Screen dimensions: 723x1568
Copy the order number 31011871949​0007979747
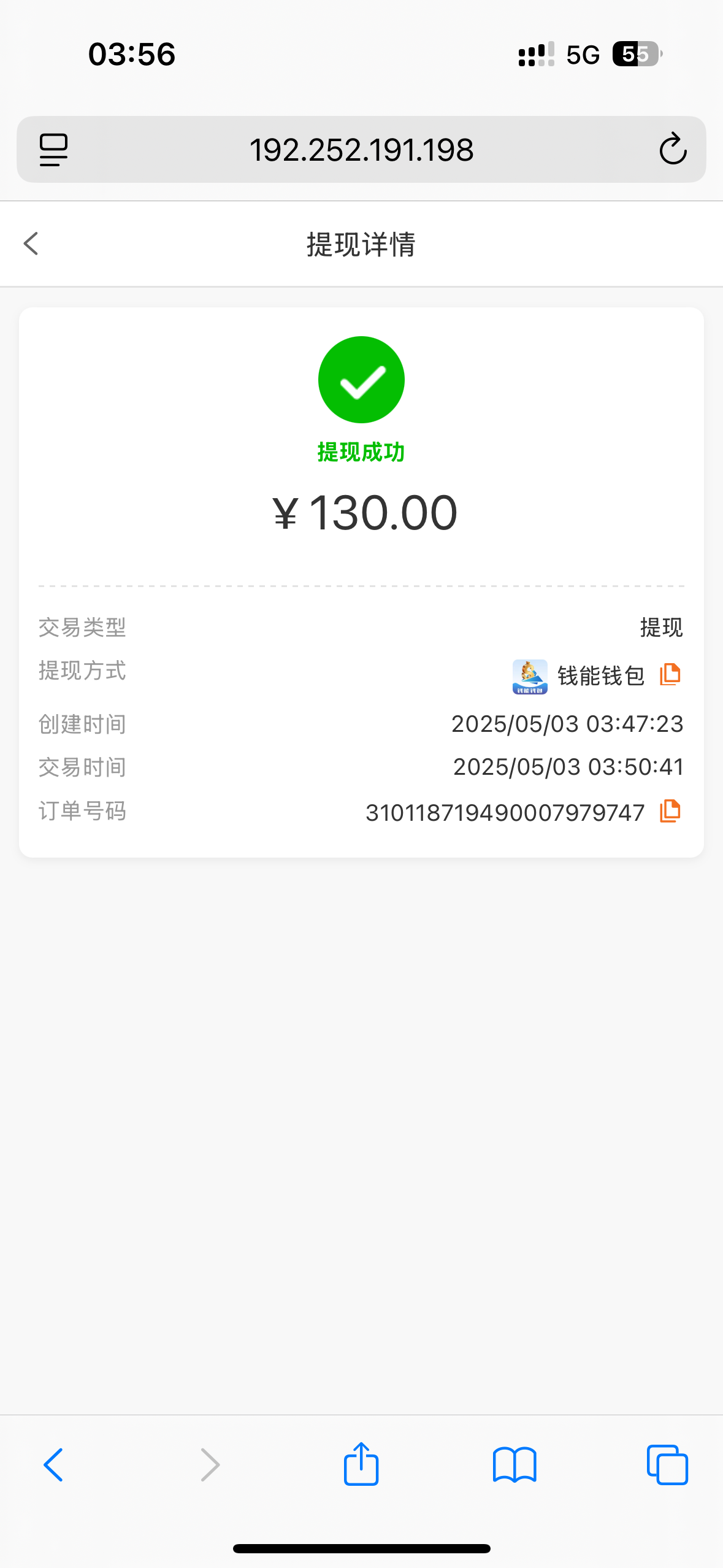[670, 811]
